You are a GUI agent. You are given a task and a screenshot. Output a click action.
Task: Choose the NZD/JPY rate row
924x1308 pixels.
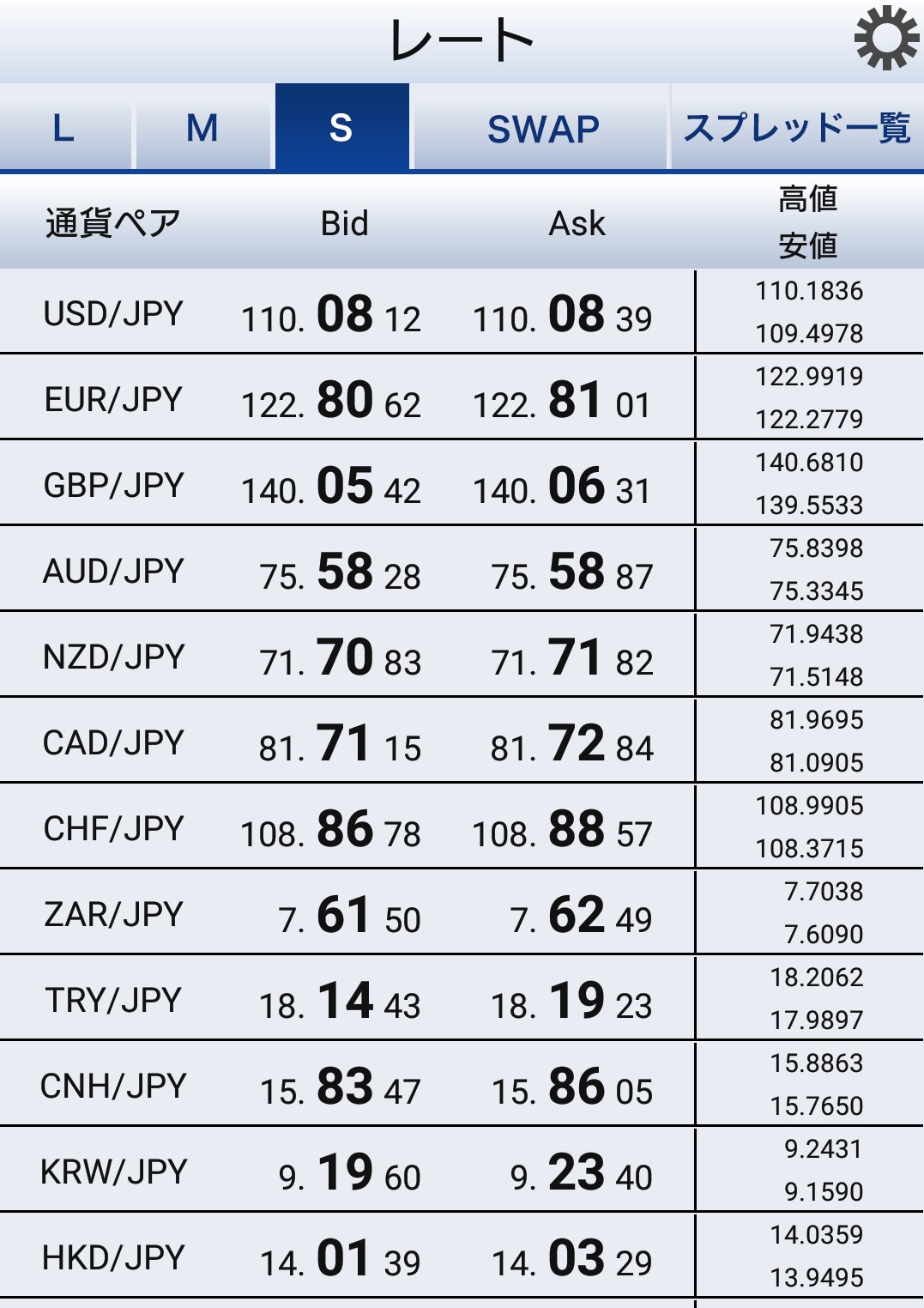(x=113, y=657)
